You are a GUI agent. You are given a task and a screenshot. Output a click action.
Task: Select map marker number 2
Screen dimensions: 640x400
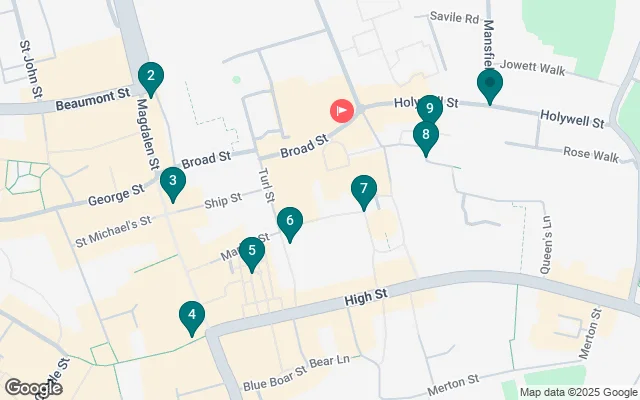150,76
